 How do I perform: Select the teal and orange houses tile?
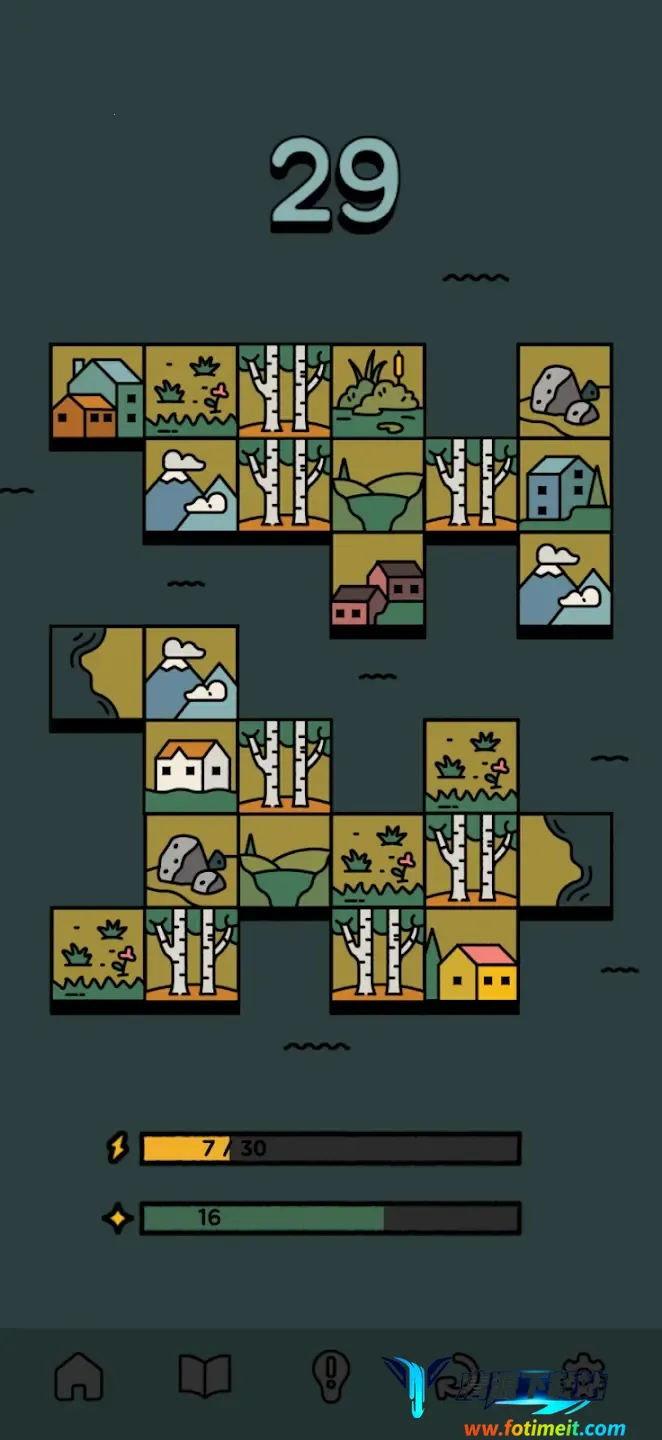[x=97, y=392]
